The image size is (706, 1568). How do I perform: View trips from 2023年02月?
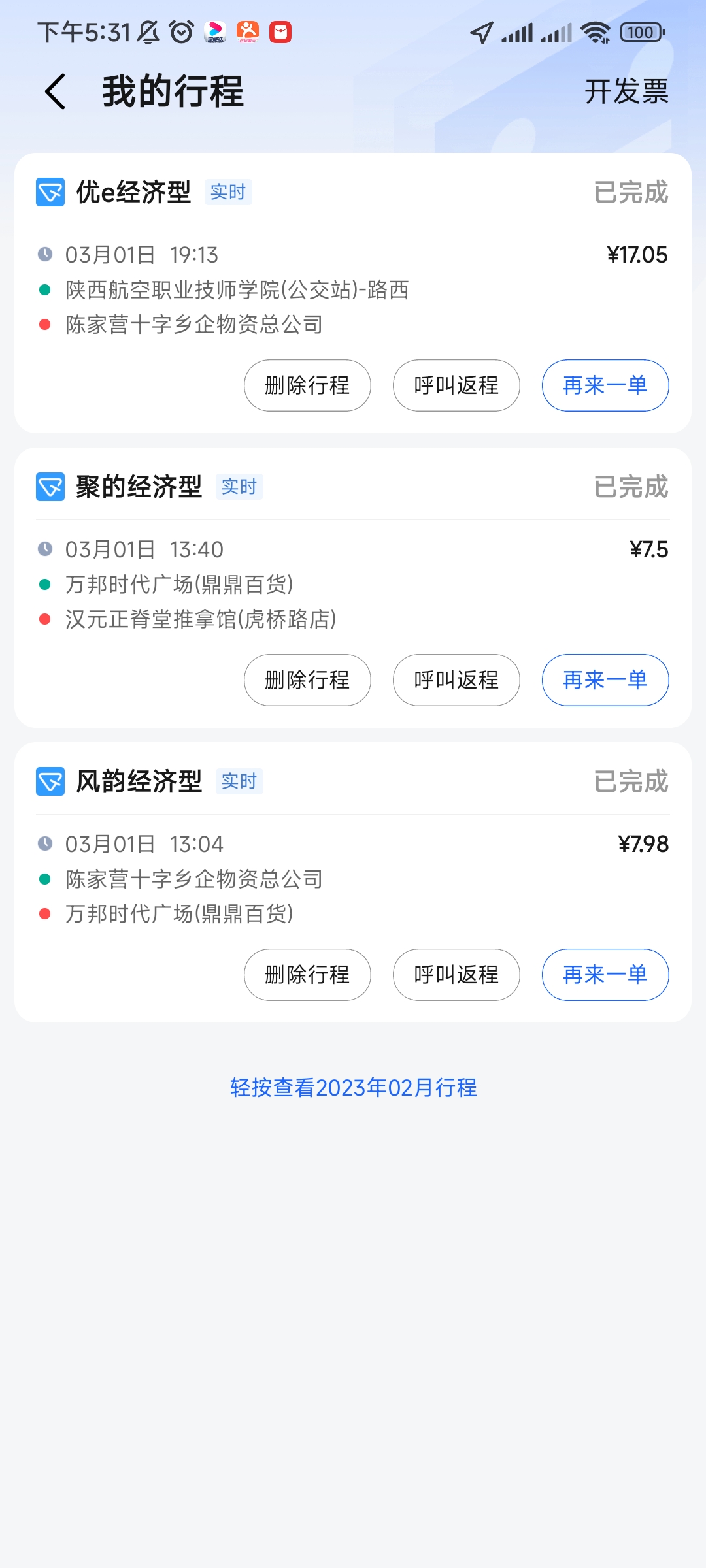(353, 1088)
